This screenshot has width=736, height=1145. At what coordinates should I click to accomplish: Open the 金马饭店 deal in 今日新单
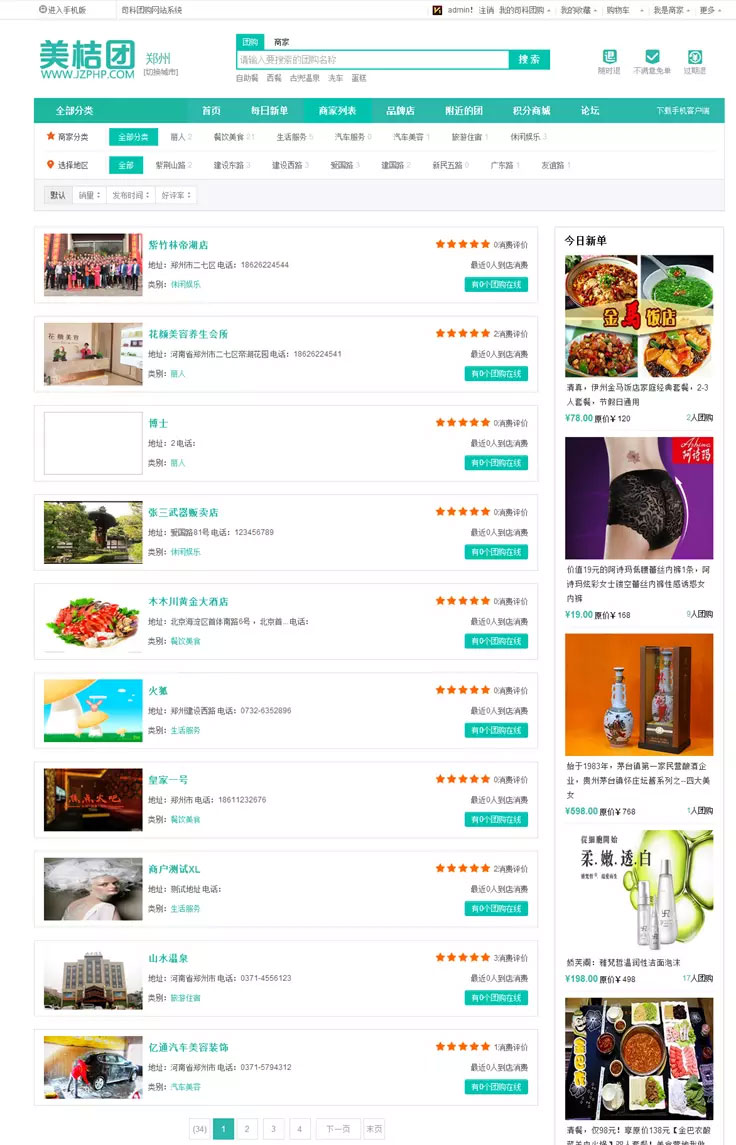click(639, 316)
